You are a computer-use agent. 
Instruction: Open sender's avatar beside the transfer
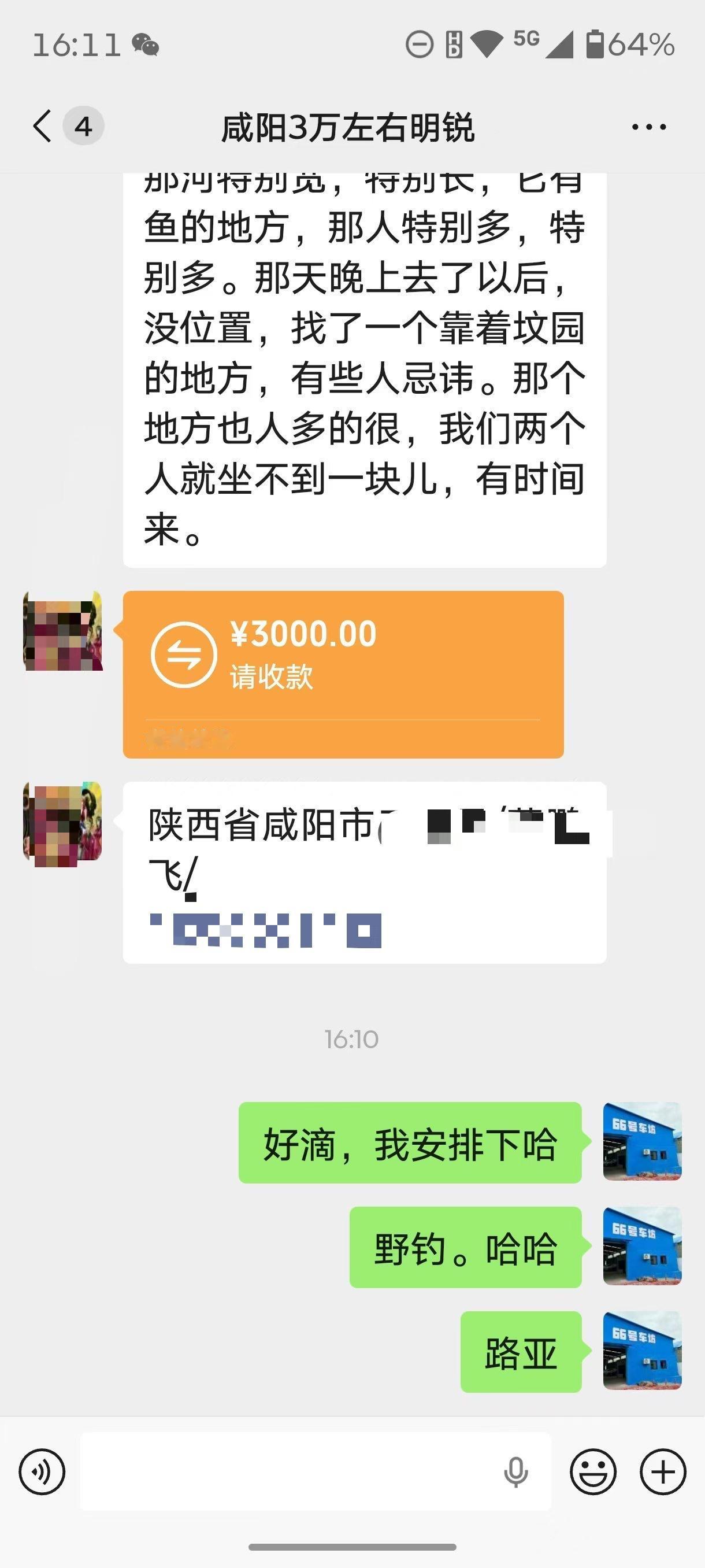coord(62,631)
